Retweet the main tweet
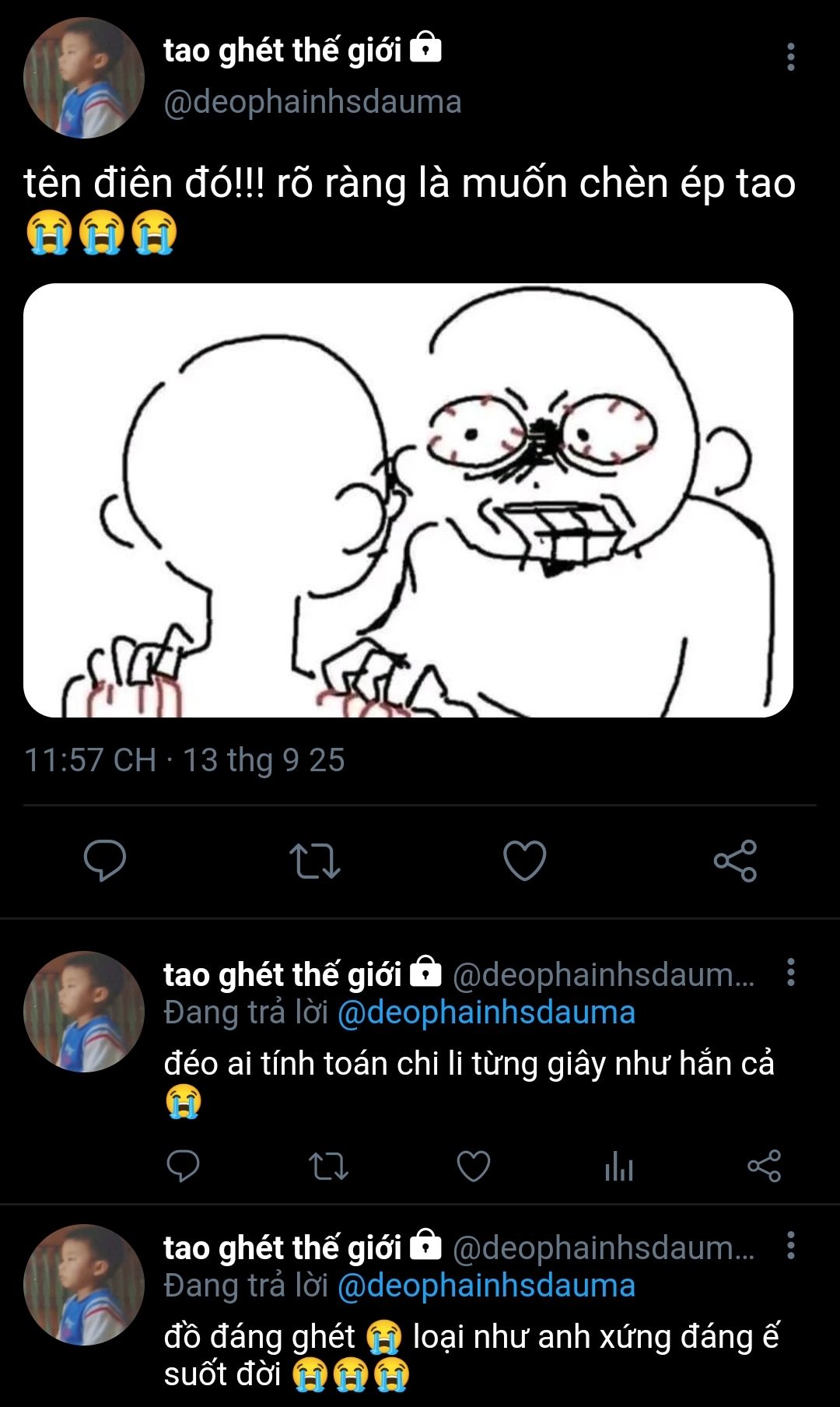 (x=314, y=861)
